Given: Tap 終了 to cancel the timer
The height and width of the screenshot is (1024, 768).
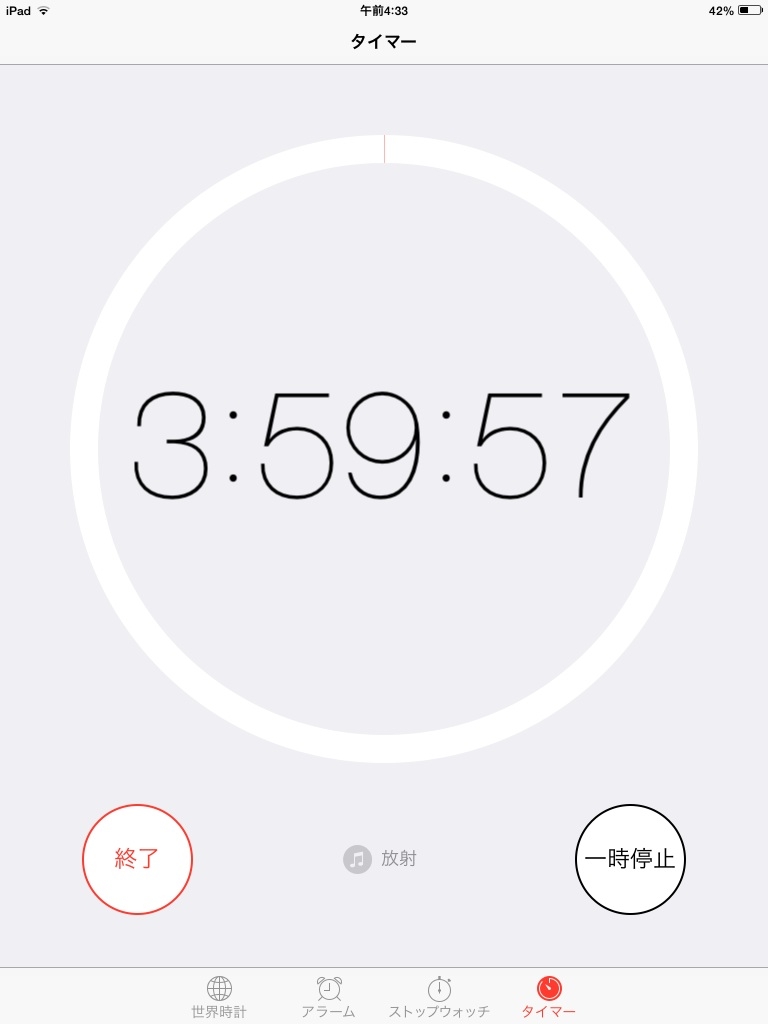Looking at the screenshot, I should tap(137, 859).
